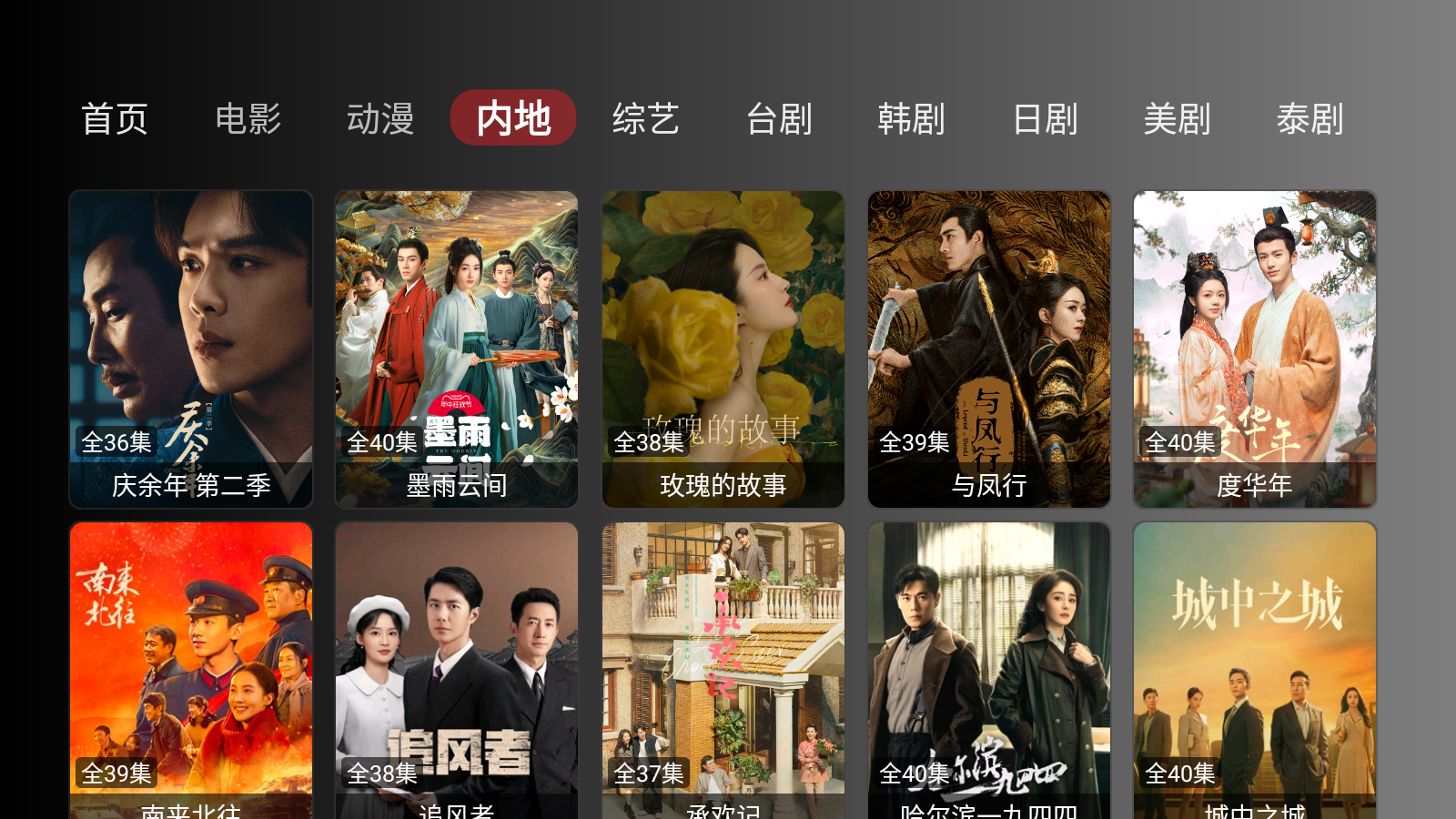Viewport: 1456px width, 819px height.
Task: Open the 泰剧 category
Action: [x=1310, y=119]
